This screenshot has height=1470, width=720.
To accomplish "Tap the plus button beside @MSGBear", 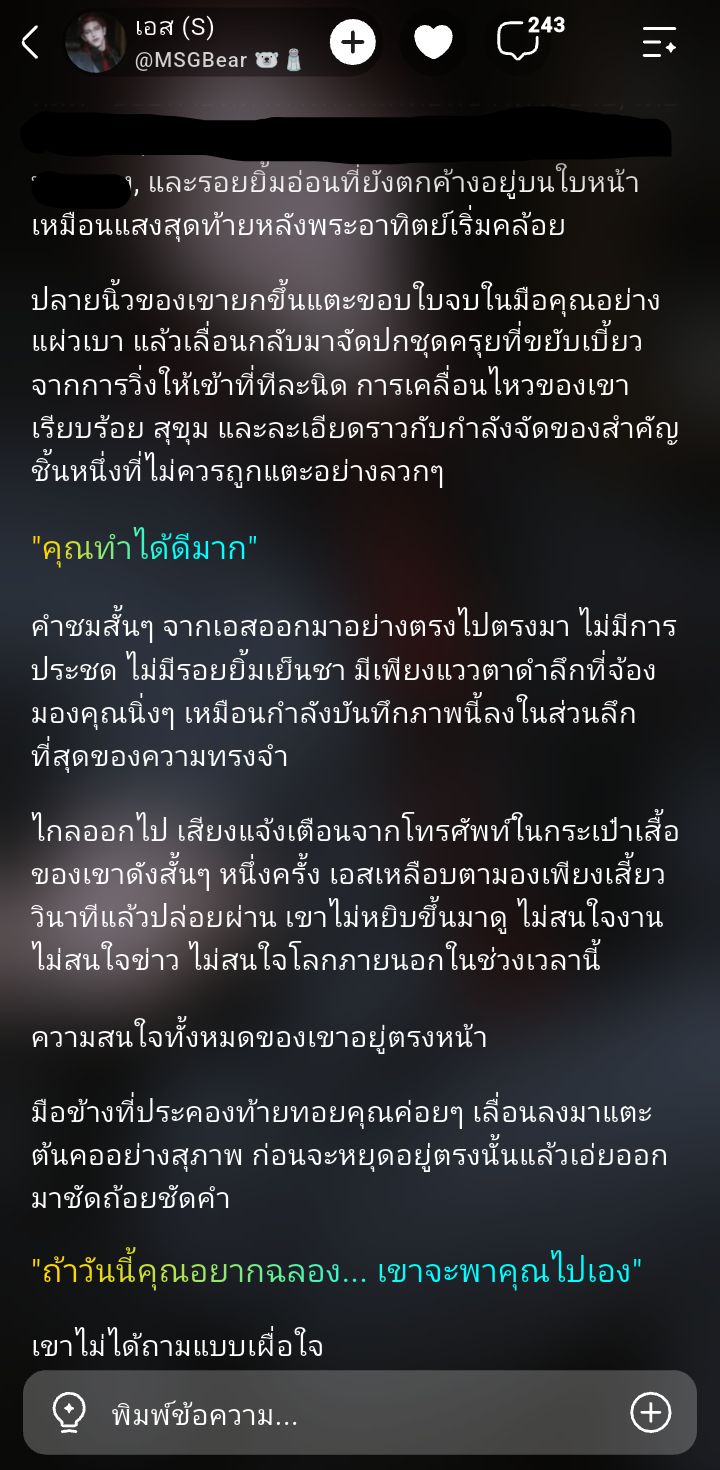I will 353,43.
